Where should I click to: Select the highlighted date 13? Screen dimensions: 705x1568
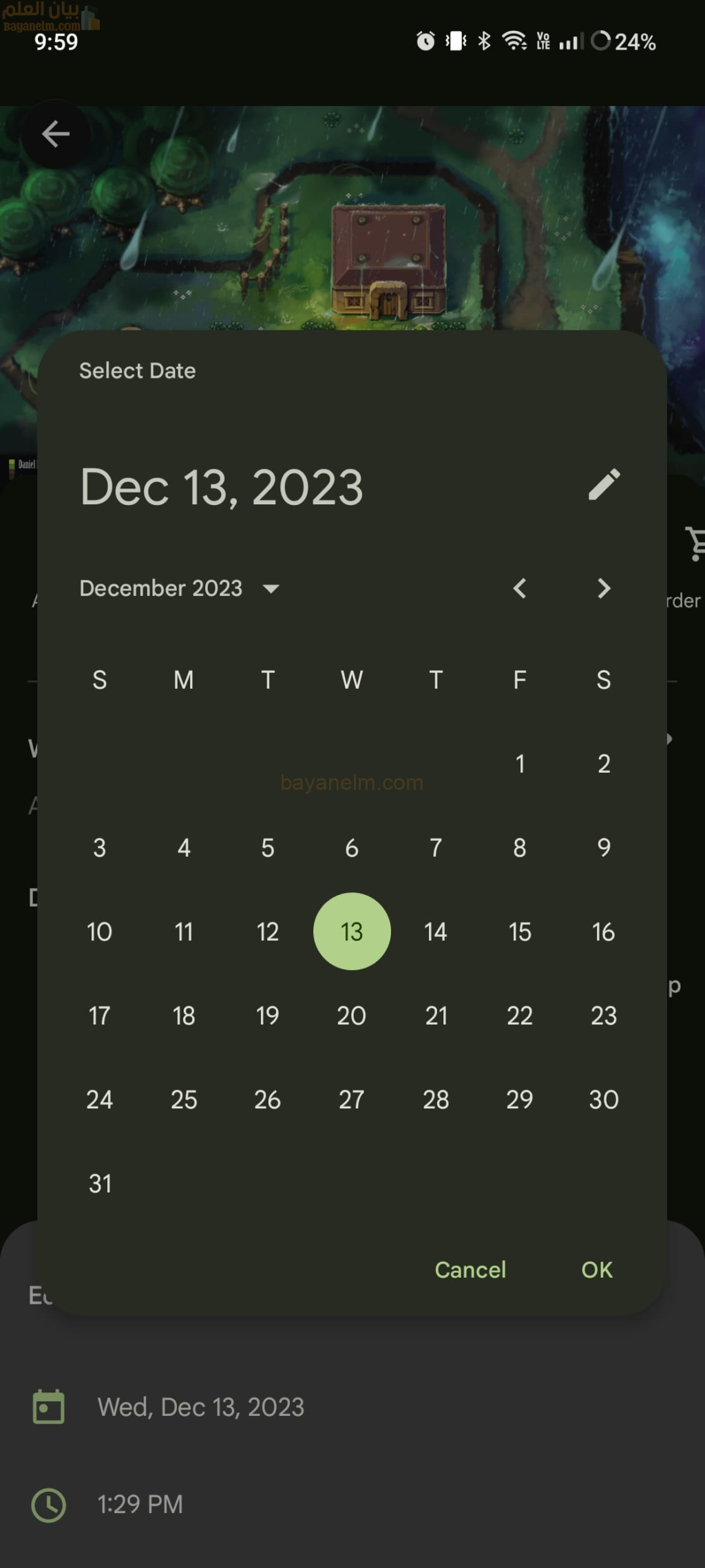click(352, 932)
